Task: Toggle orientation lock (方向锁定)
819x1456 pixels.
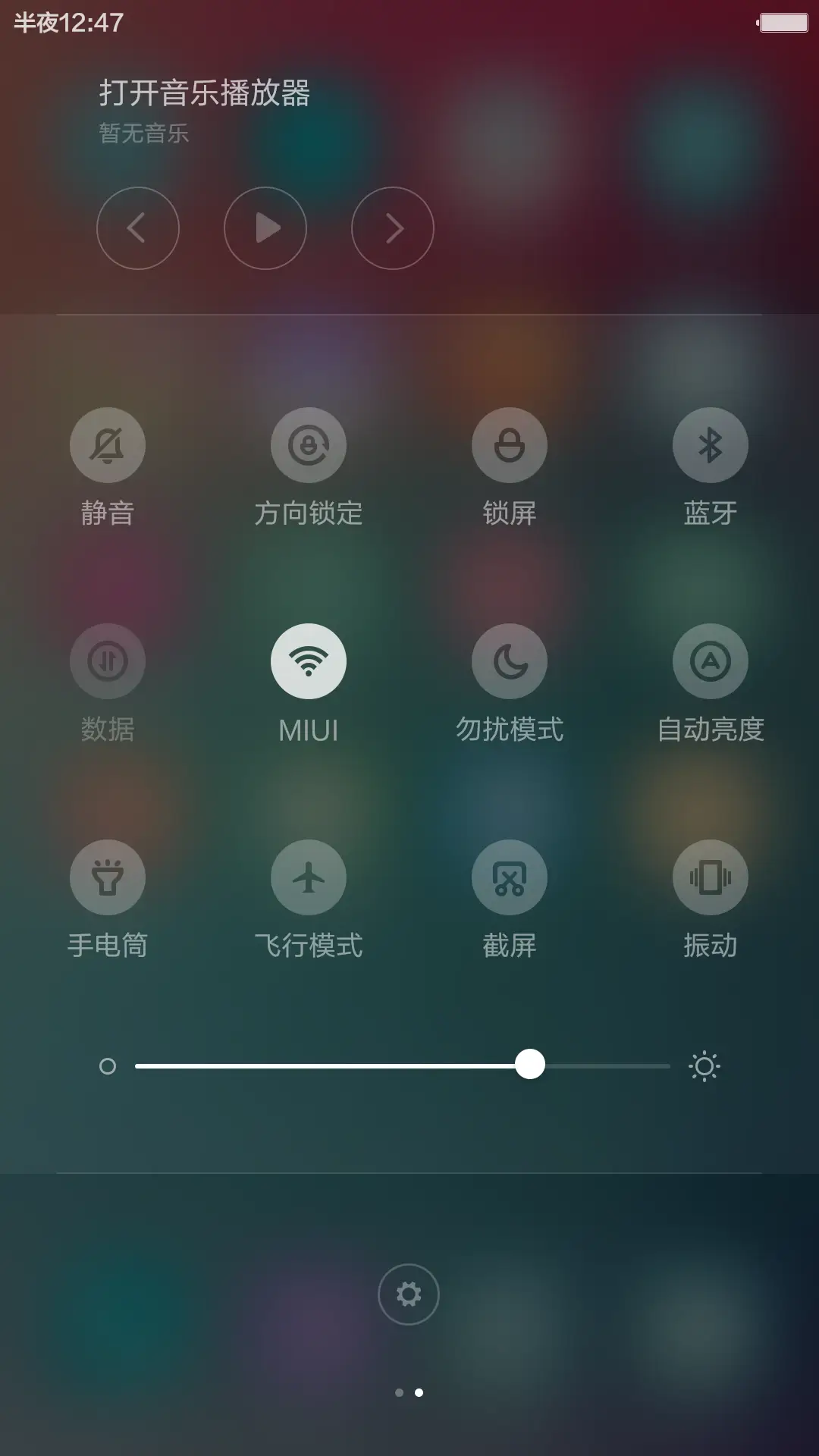Action: click(309, 445)
